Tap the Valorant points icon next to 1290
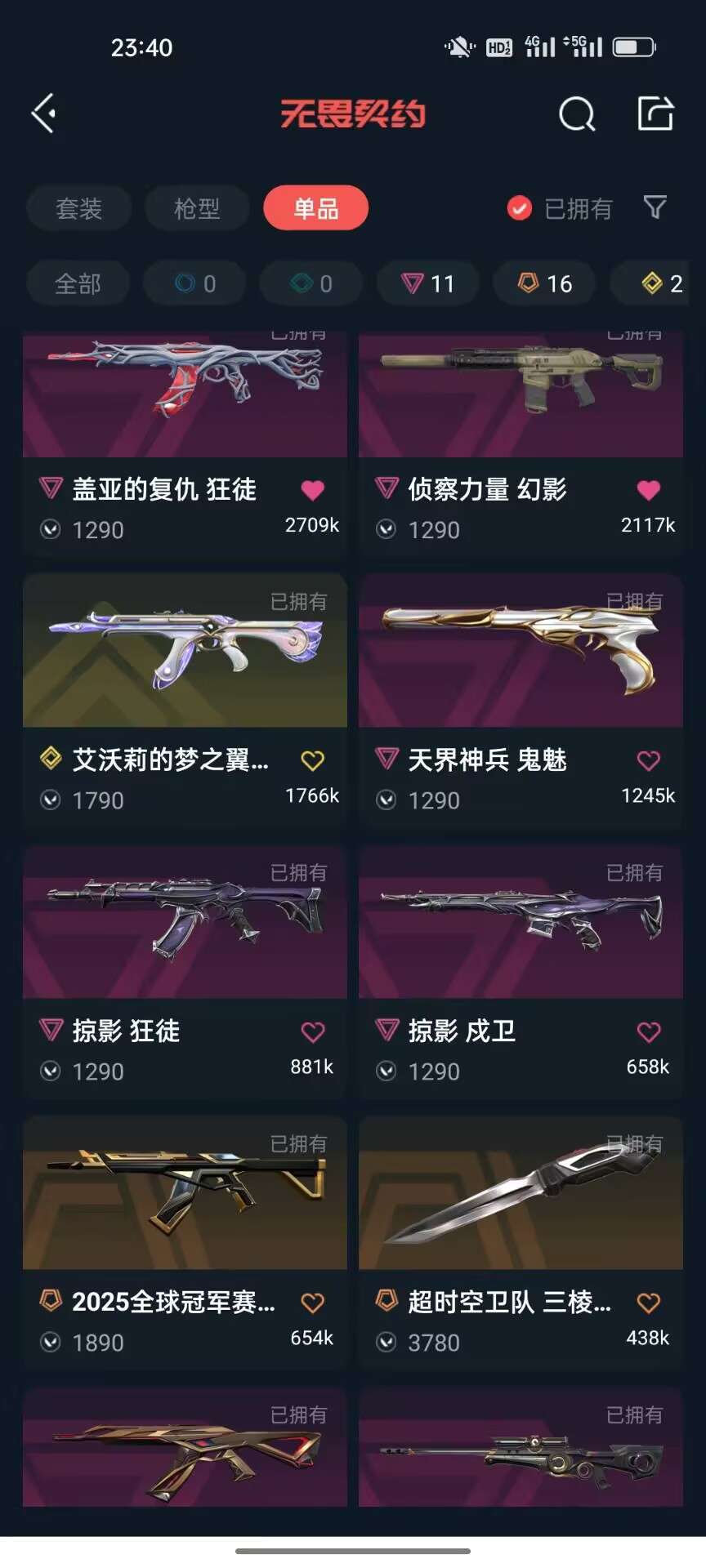The height and width of the screenshot is (1568, 706). [x=51, y=529]
